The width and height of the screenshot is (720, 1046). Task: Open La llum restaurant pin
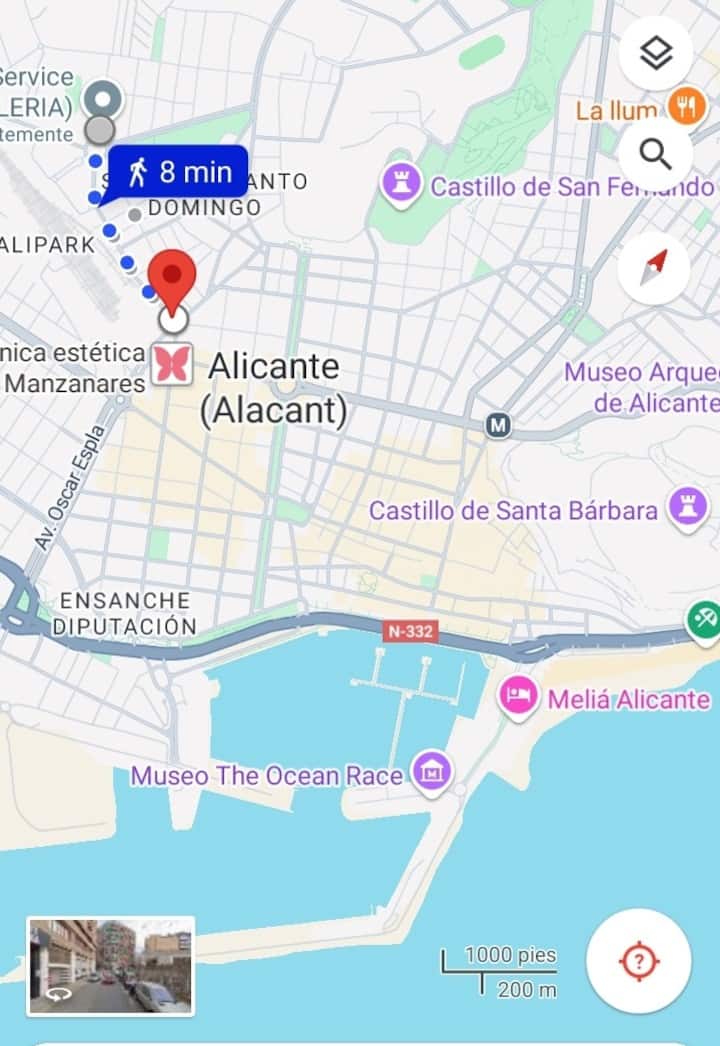tap(686, 106)
